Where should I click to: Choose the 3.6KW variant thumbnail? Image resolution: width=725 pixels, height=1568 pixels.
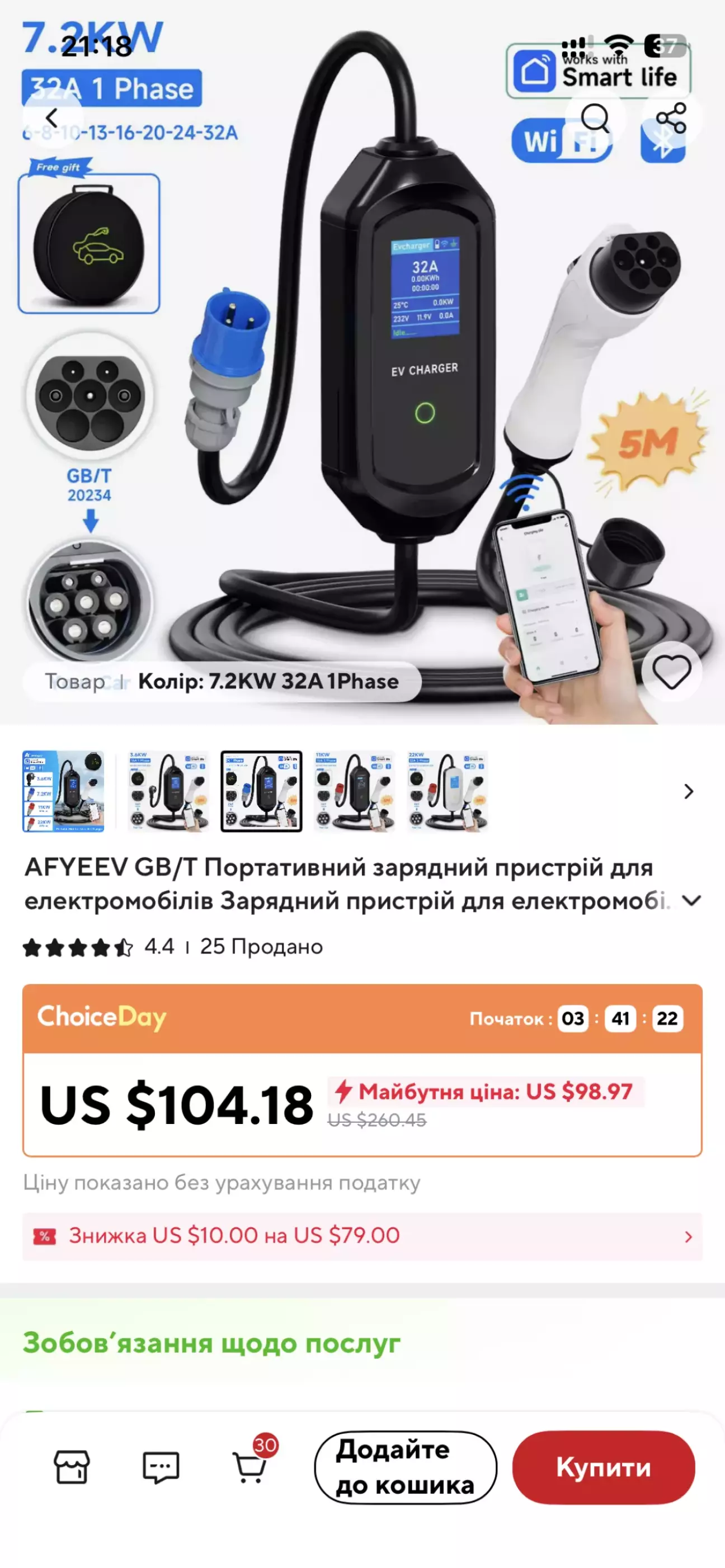click(x=168, y=791)
